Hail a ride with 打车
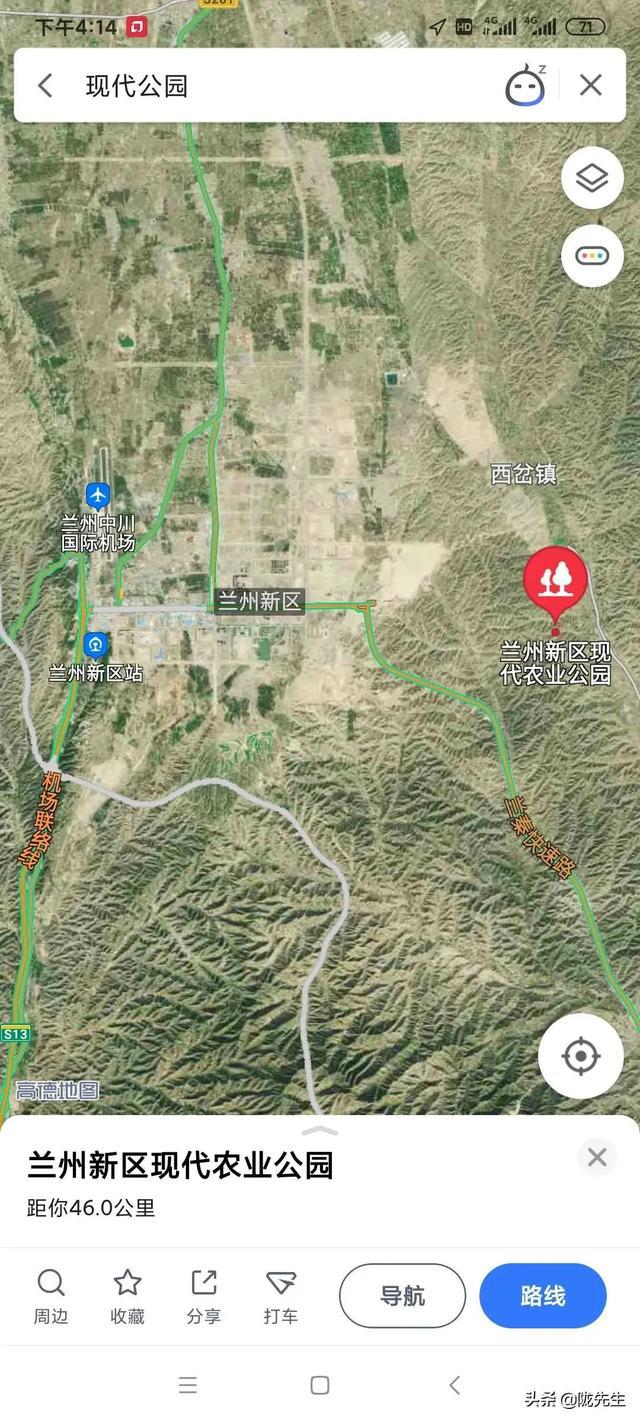Image resolution: width=640 pixels, height=1422 pixels. click(281, 1296)
